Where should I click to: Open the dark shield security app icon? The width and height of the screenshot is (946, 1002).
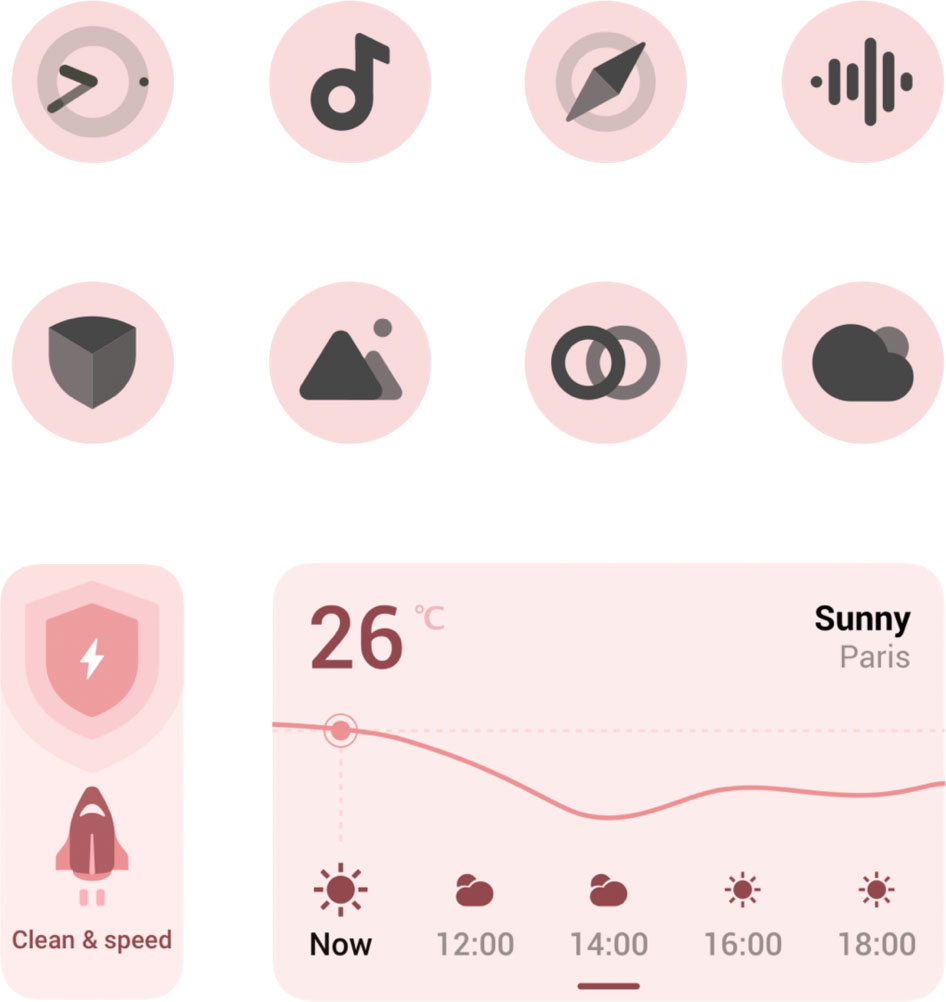(94, 362)
